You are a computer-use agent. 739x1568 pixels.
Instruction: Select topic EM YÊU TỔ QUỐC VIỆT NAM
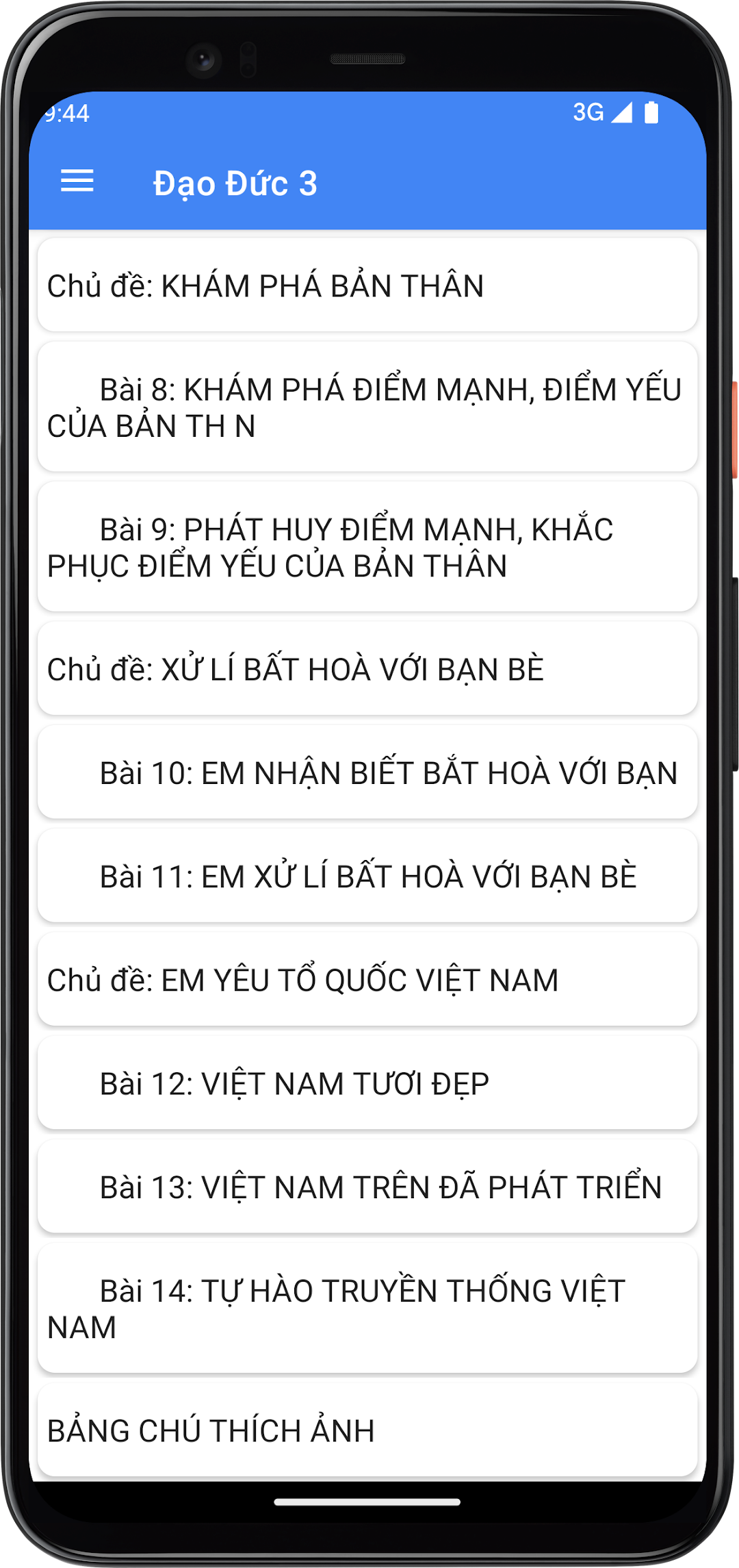tap(367, 980)
